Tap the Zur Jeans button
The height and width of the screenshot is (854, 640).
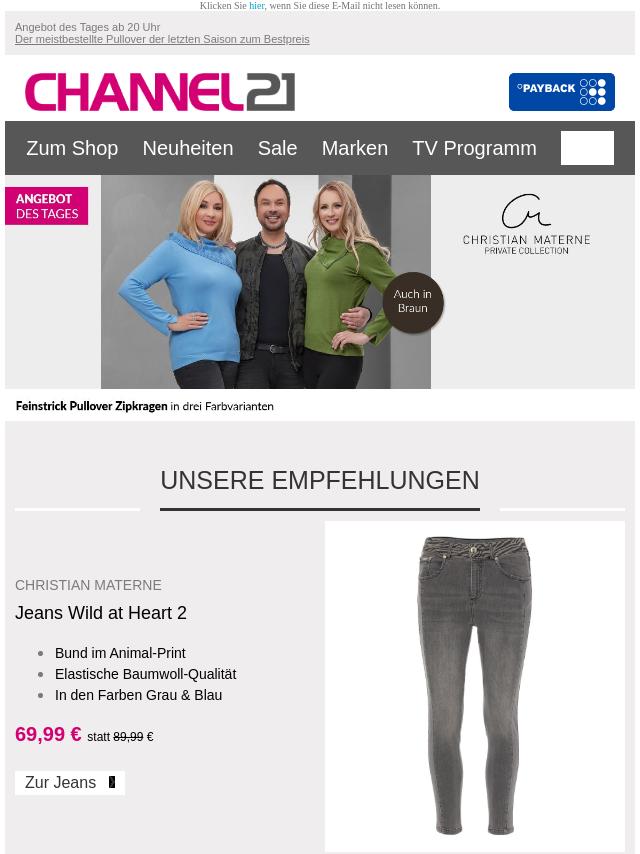click(69, 783)
